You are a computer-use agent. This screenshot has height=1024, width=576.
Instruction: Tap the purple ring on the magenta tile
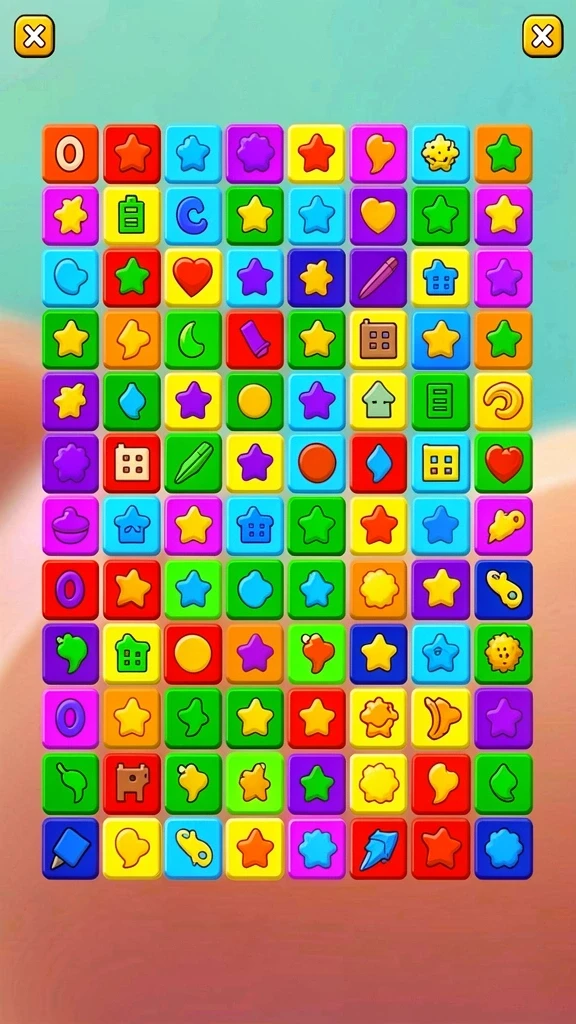(x=70, y=718)
